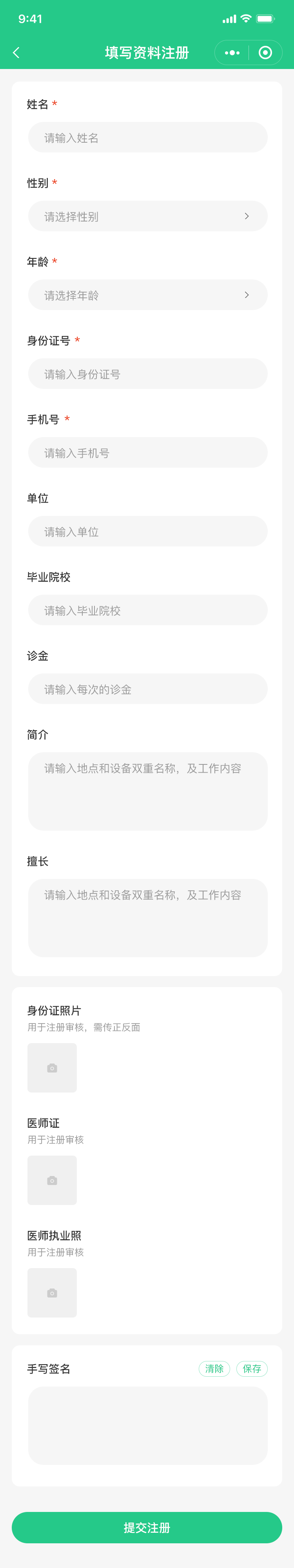Open the 年龄 age picker

point(147,295)
